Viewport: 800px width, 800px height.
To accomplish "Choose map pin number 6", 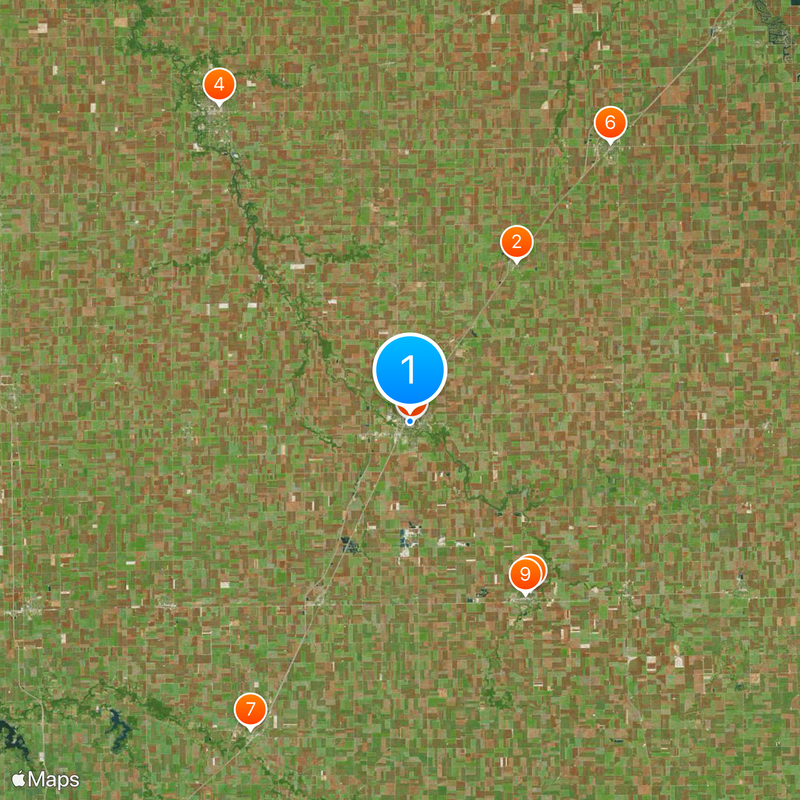I will pyautogui.click(x=609, y=124).
